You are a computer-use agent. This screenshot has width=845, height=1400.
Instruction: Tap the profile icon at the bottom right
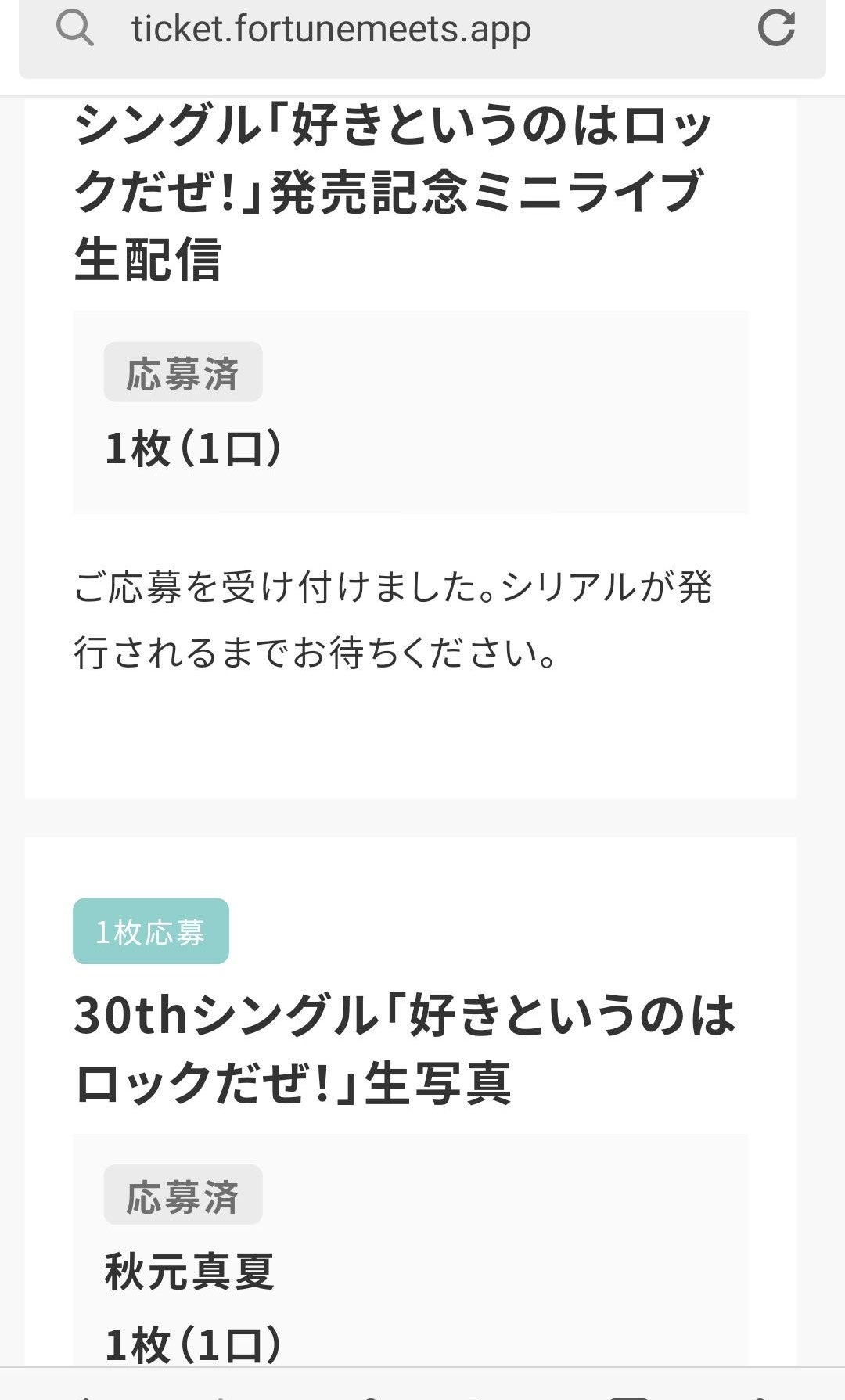[759, 1397]
